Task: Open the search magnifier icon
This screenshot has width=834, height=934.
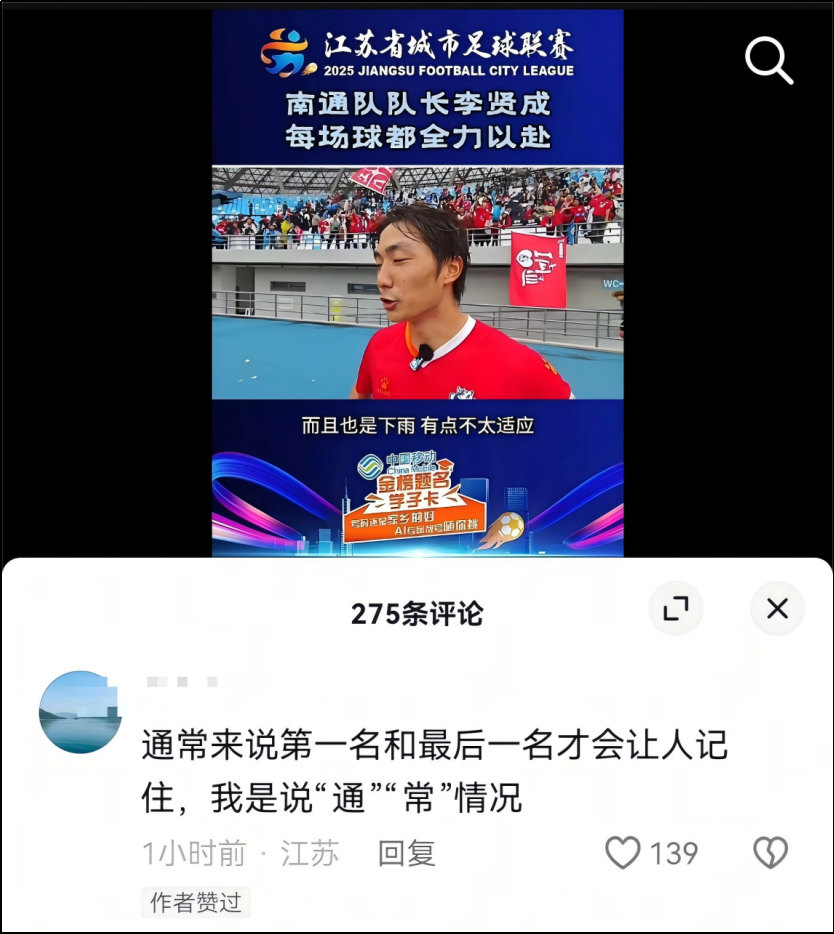Action: point(769,61)
